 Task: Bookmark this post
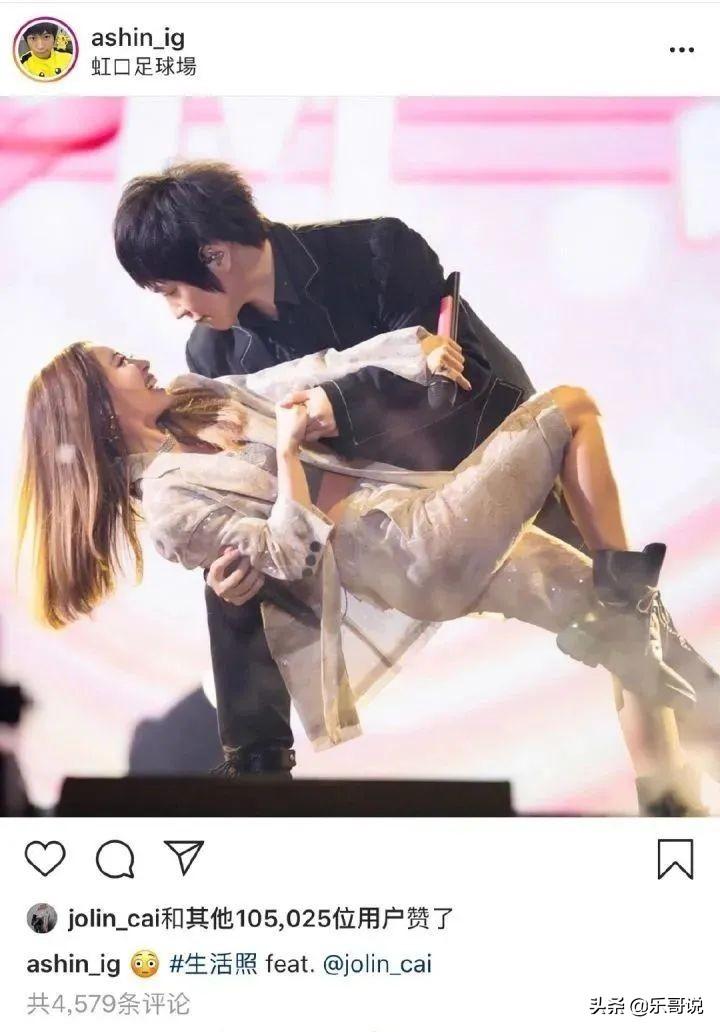[x=675, y=858]
